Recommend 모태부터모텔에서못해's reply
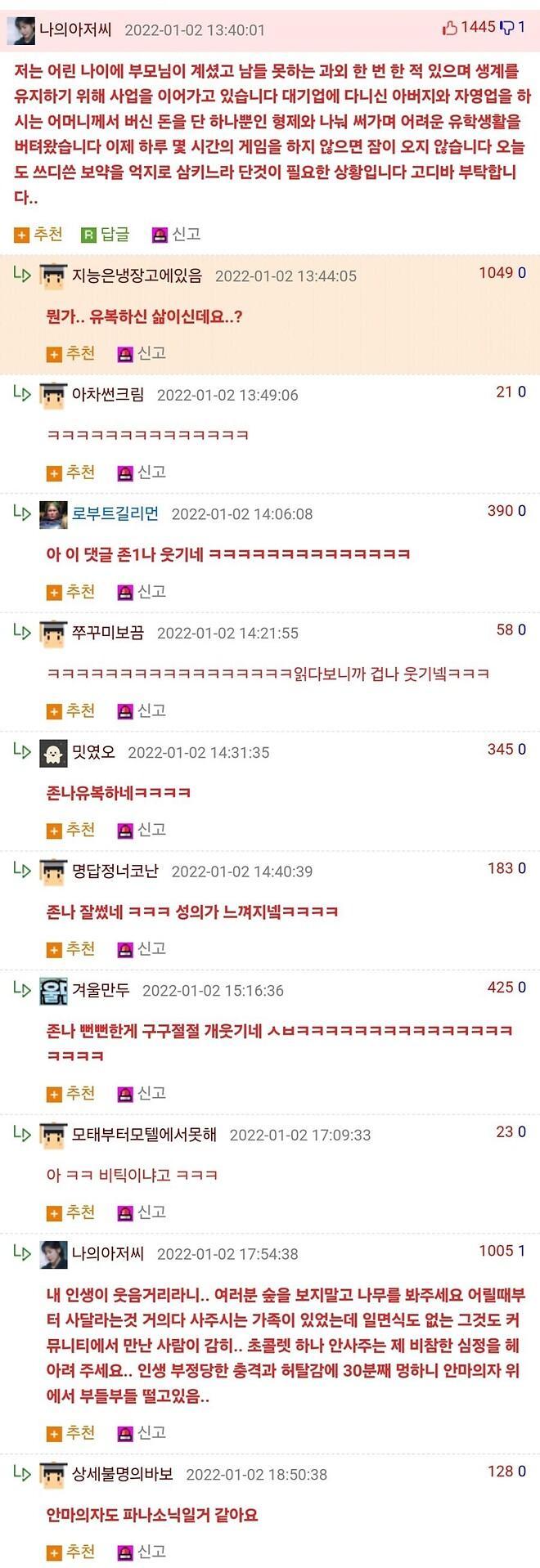 coord(71,1212)
